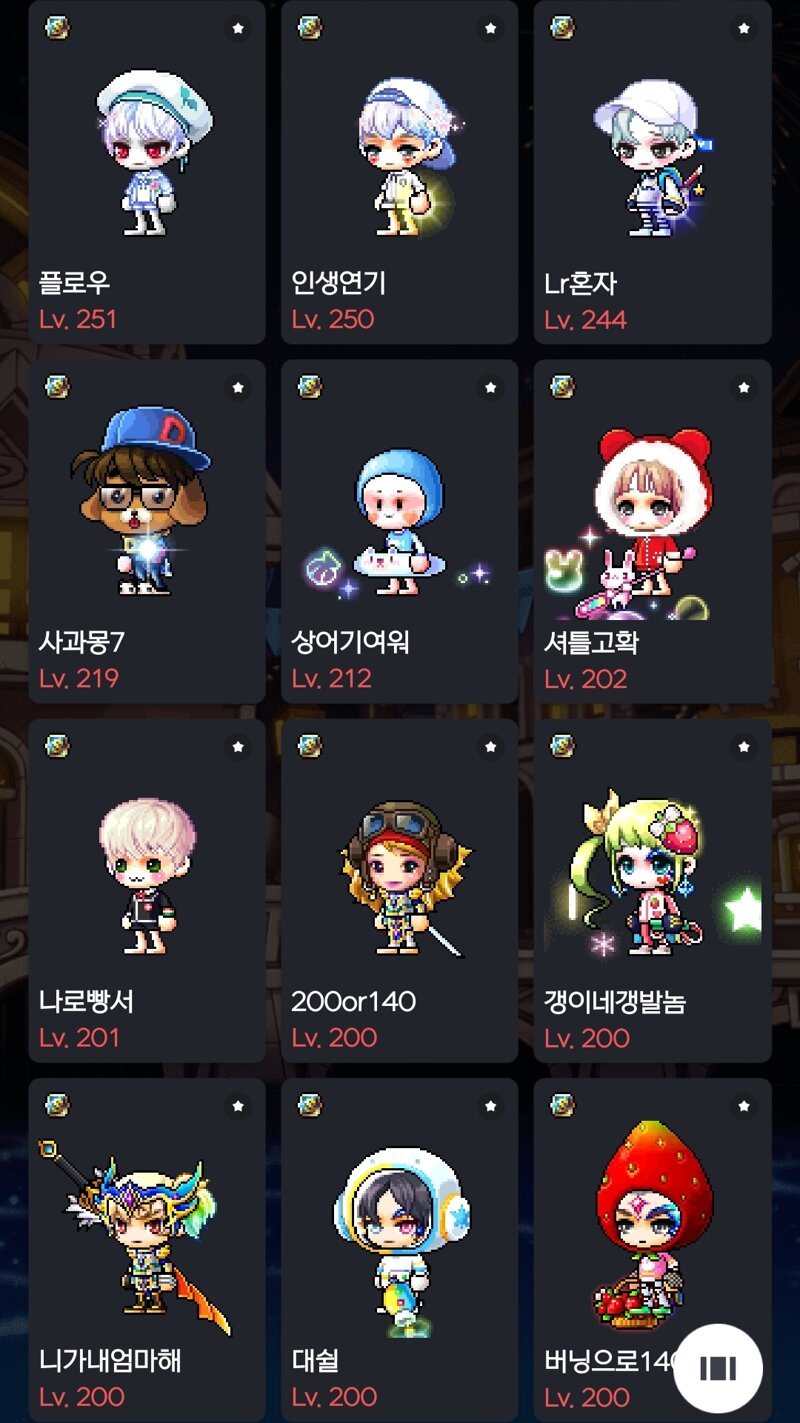Viewport: 800px width, 1423px height.
Task: Tap the star icon on 플로우 card
Action: tap(238, 29)
